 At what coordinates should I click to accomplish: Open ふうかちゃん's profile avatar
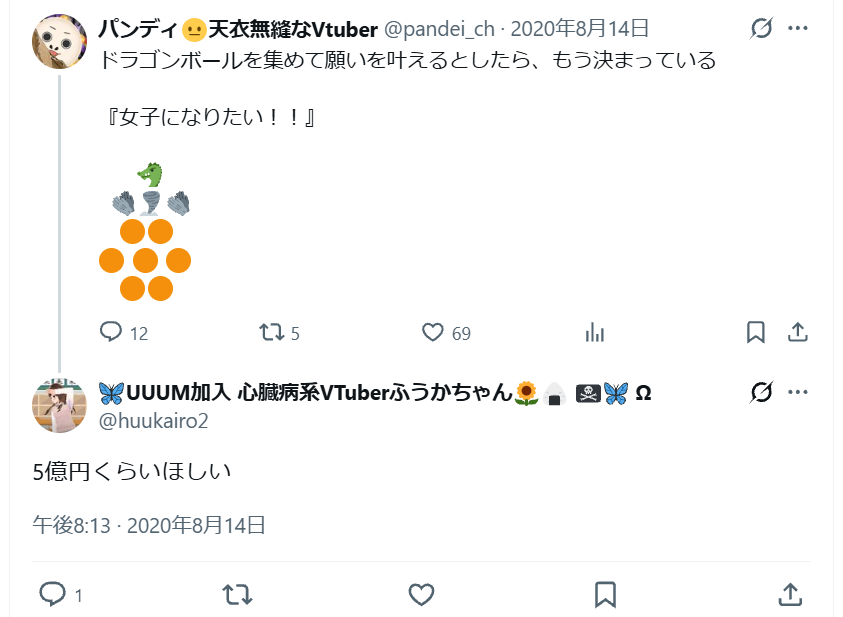coord(59,406)
